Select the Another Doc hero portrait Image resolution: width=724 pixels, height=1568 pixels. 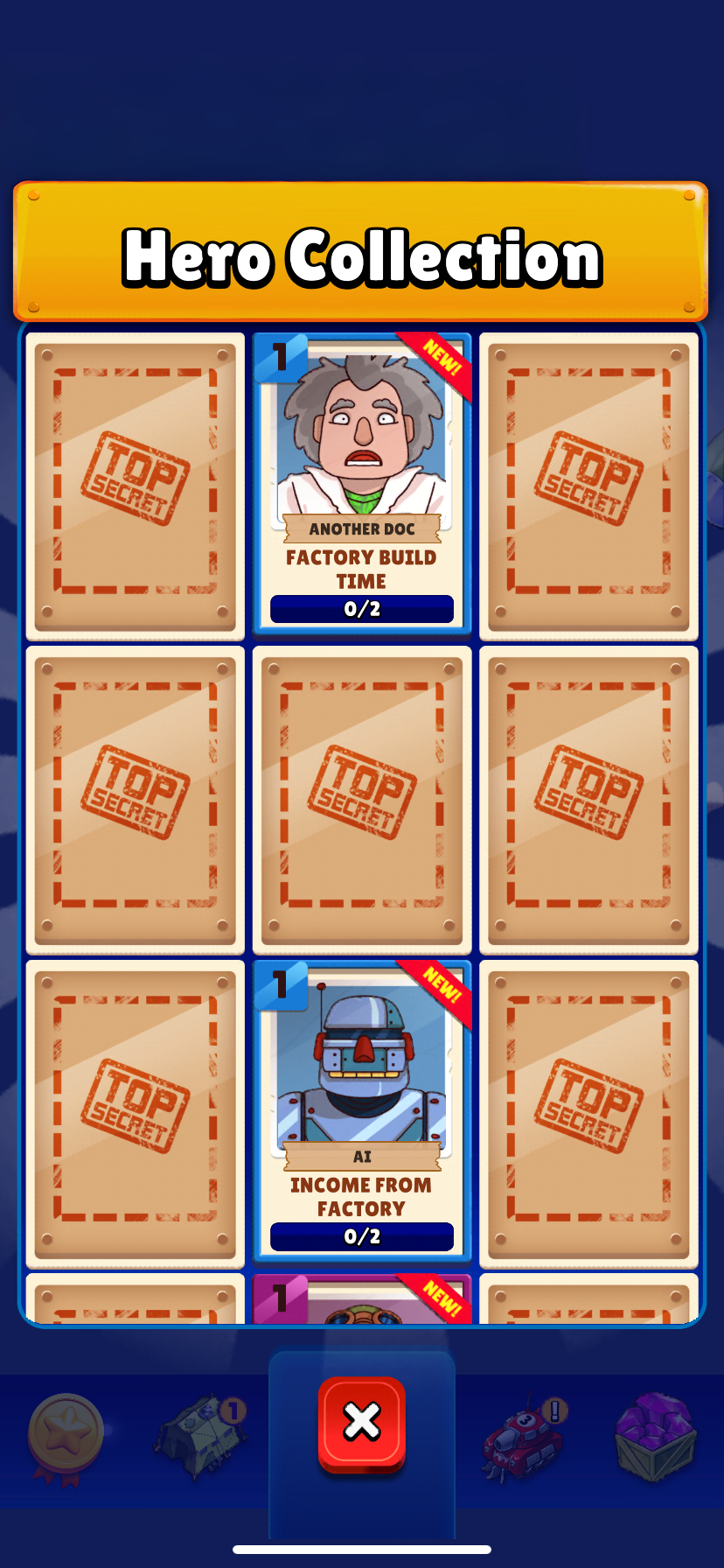(x=361, y=437)
